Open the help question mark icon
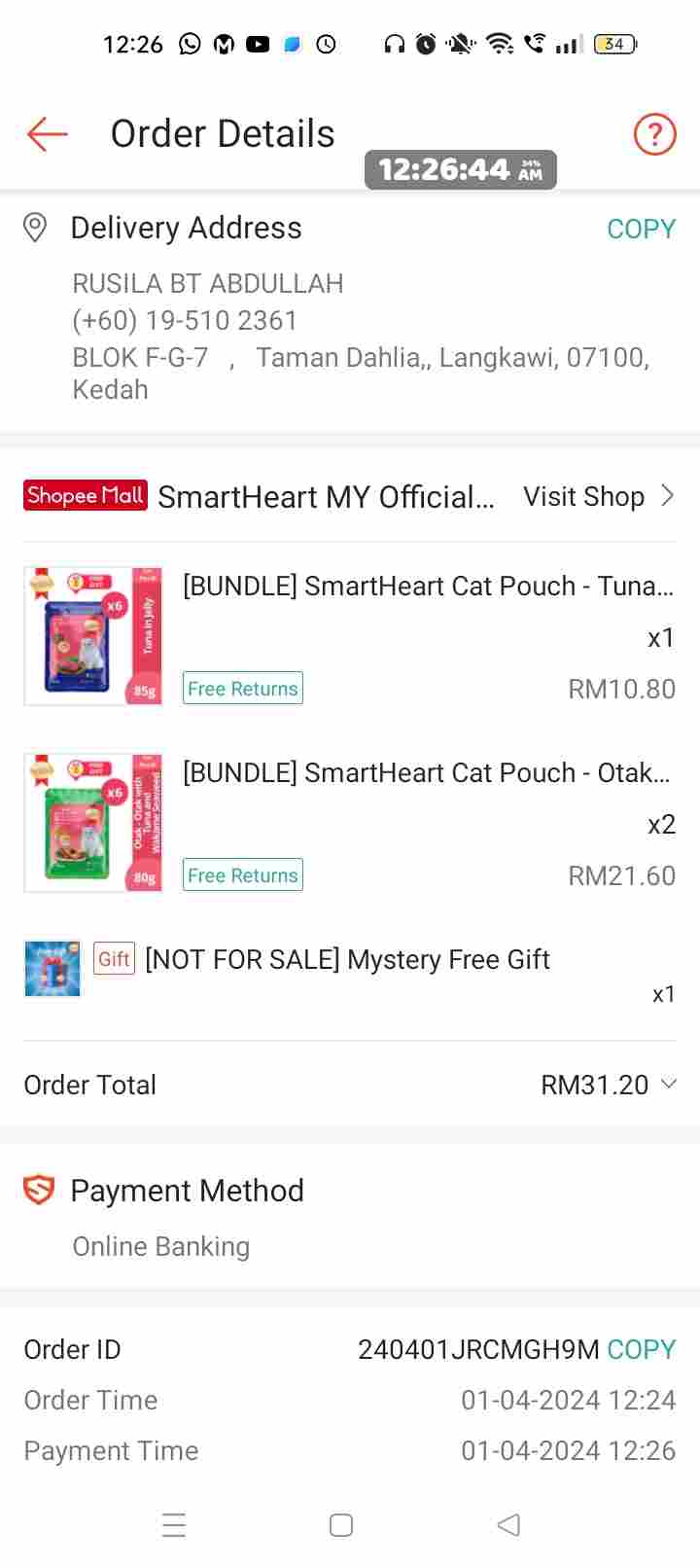Image resolution: width=700 pixels, height=1568 pixels. click(654, 133)
